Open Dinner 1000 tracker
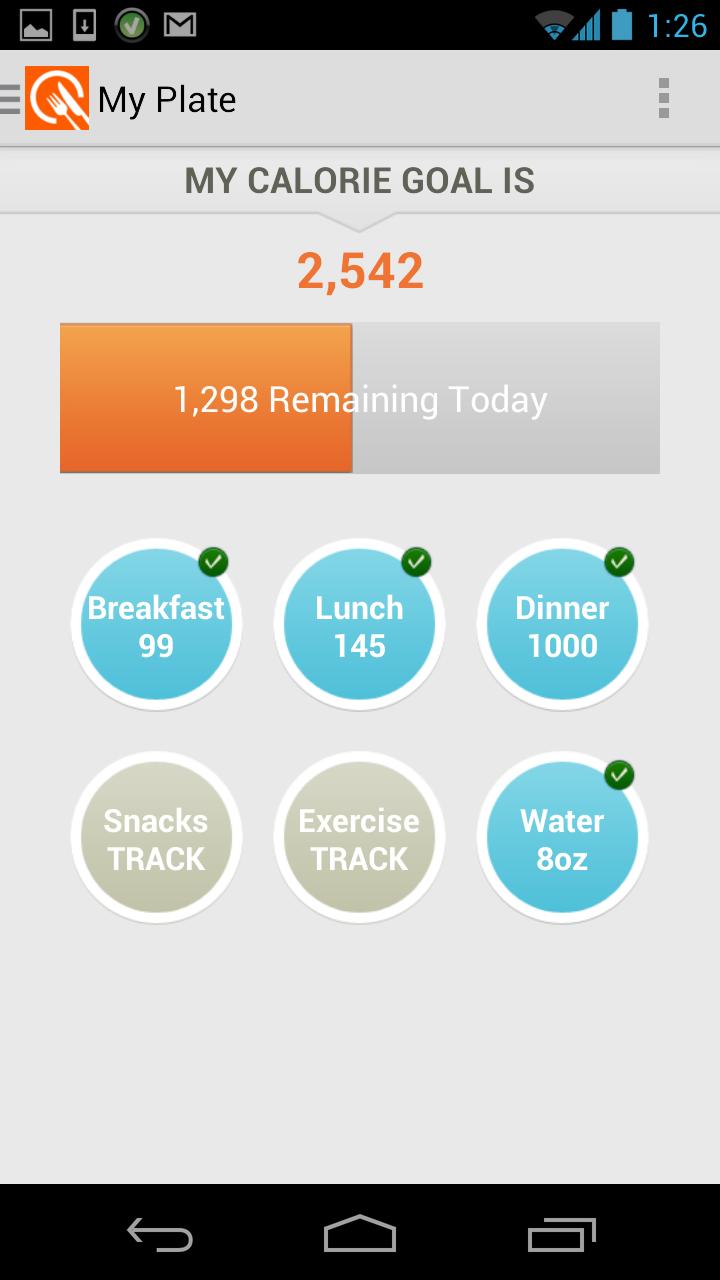Viewport: 720px width, 1280px height. click(x=562, y=625)
